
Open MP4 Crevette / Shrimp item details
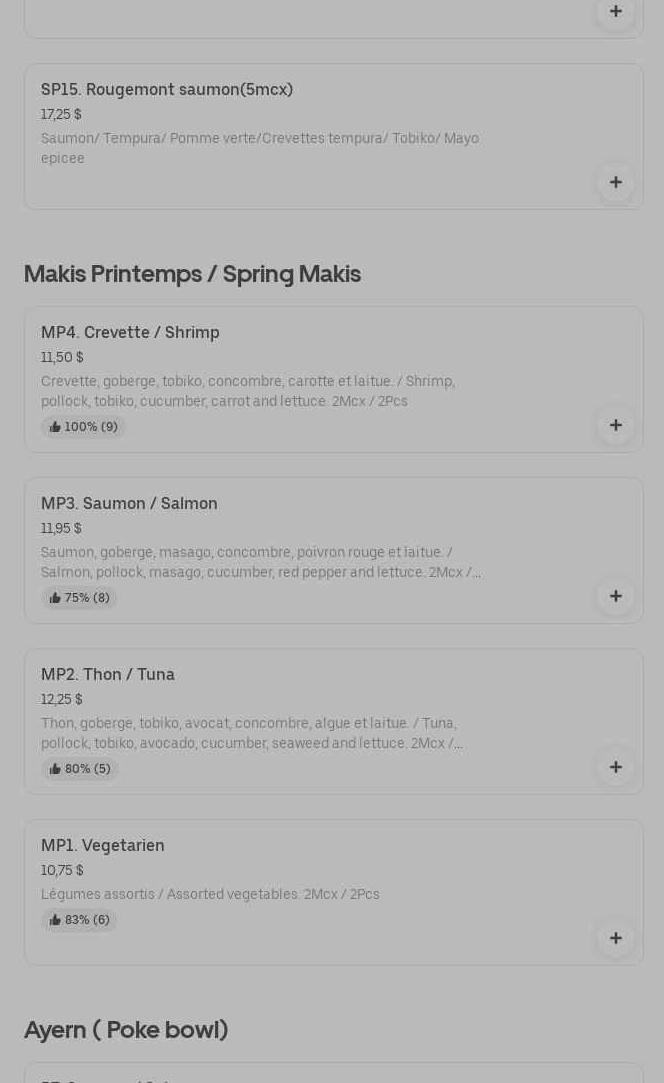(x=334, y=380)
